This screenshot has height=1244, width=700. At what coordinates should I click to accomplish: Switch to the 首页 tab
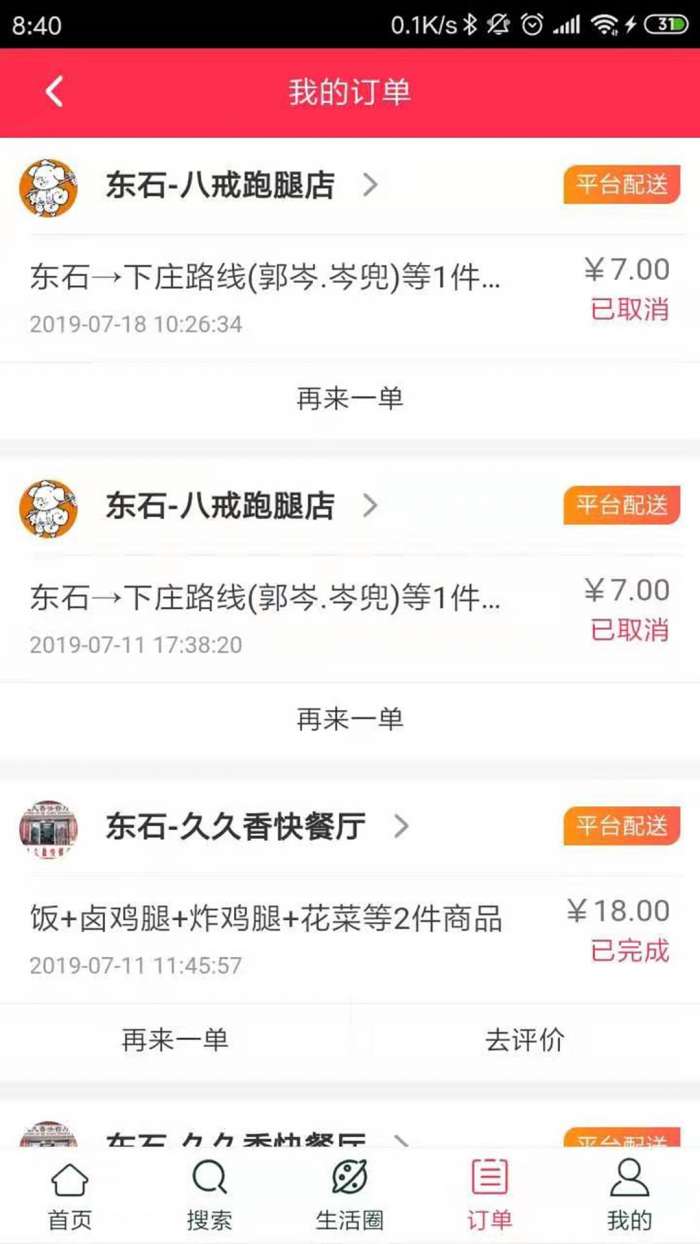(70, 1195)
